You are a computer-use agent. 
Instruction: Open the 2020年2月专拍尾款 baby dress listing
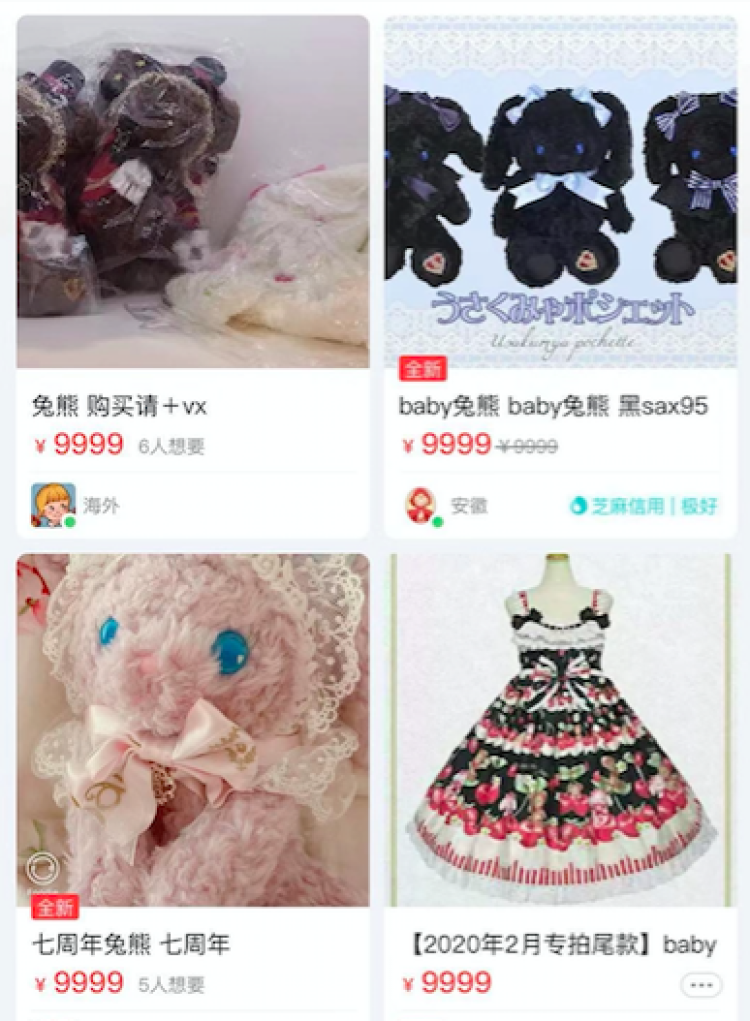click(x=560, y=730)
